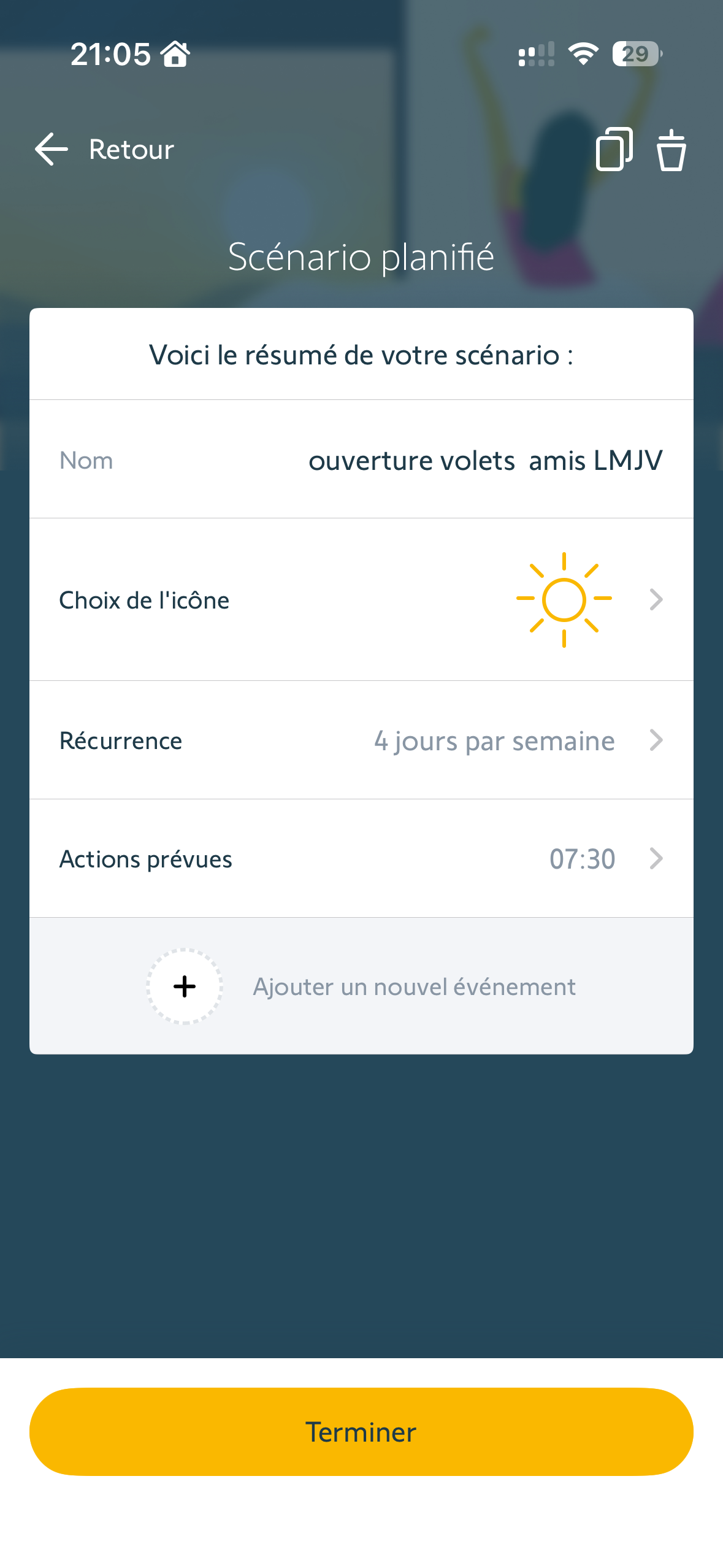Open Actions prévues at 07:30
This screenshot has width=723, height=1568.
[x=361, y=859]
